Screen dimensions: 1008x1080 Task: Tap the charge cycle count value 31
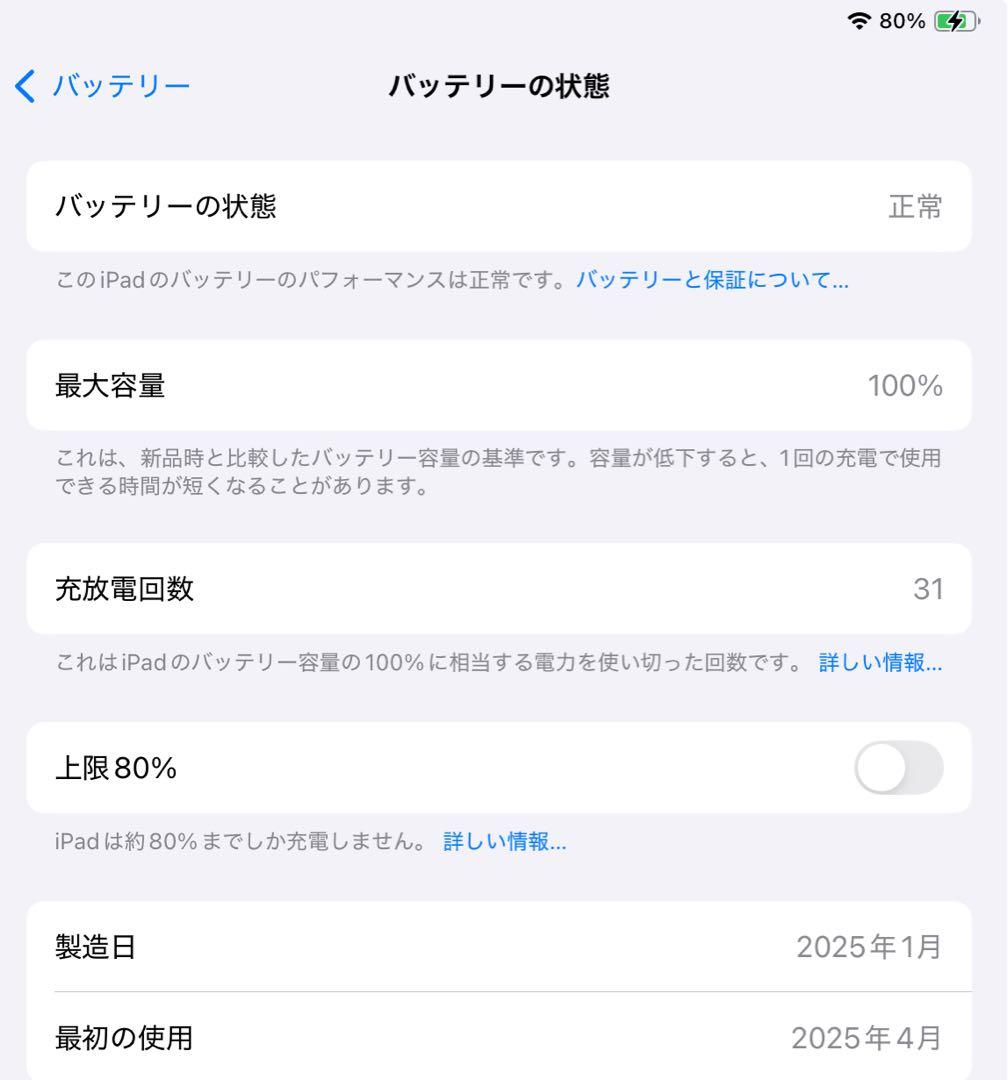tap(930, 590)
